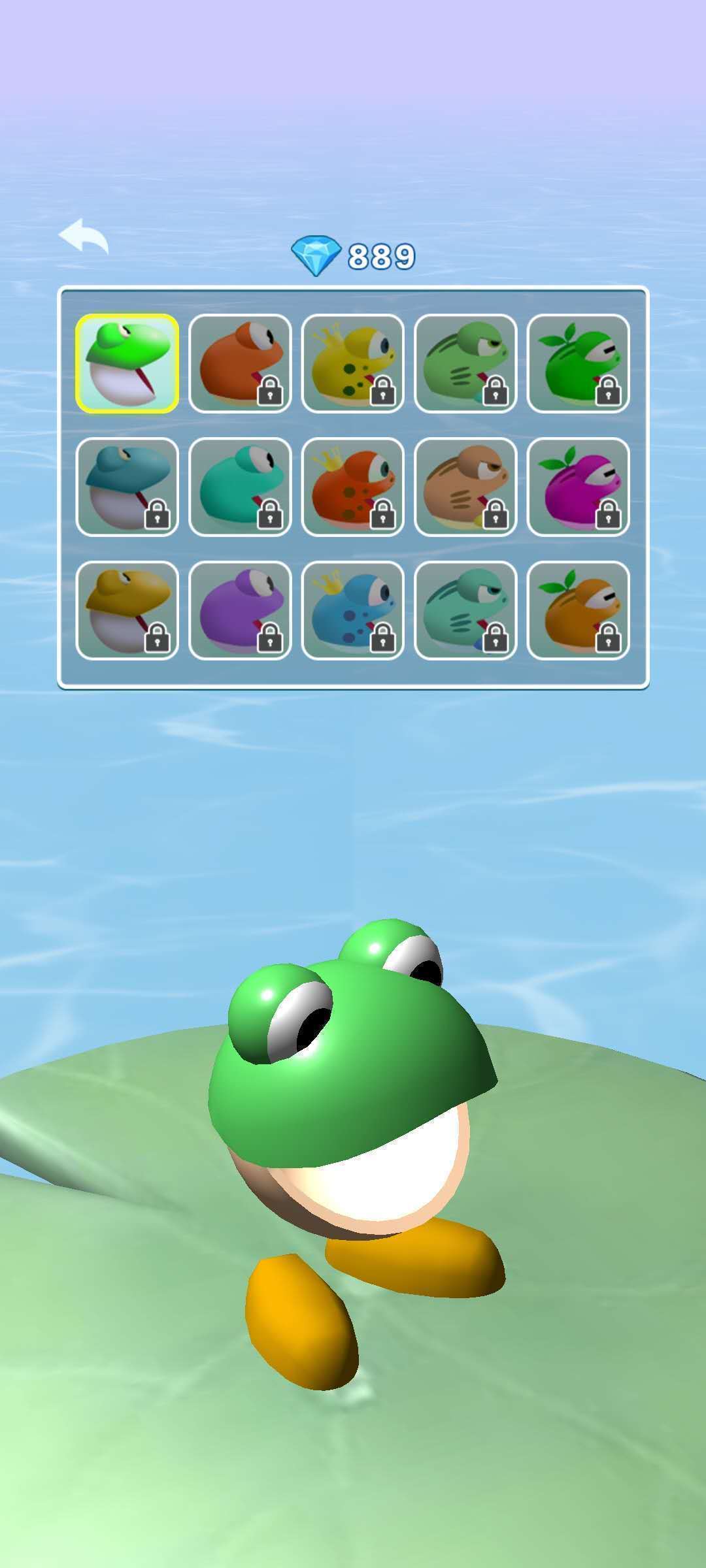Choose the locked mustard-yellow capped frog
Image resolution: width=706 pixels, height=1568 pixels.
127,610
